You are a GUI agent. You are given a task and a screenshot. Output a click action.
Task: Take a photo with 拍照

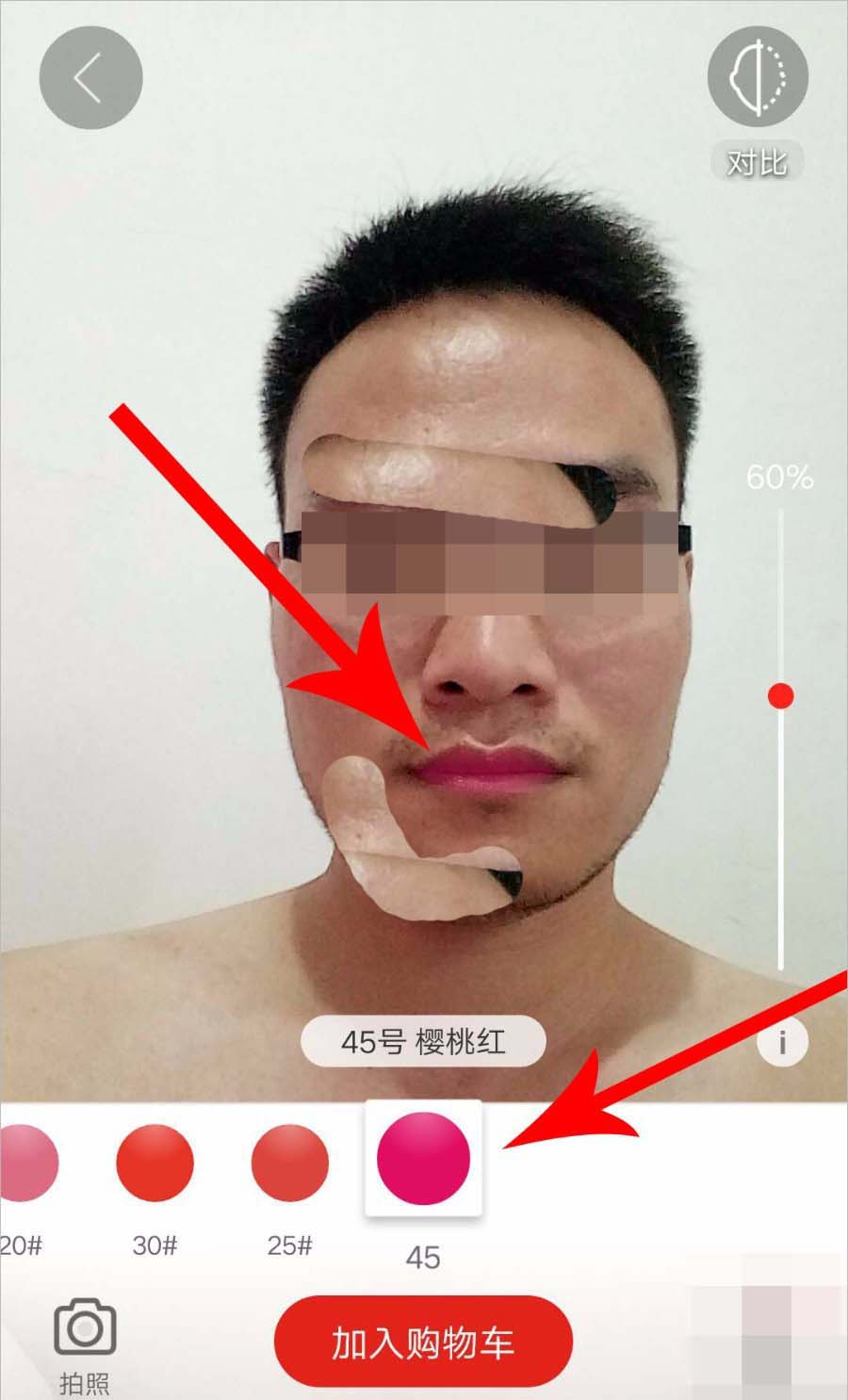85,1343
